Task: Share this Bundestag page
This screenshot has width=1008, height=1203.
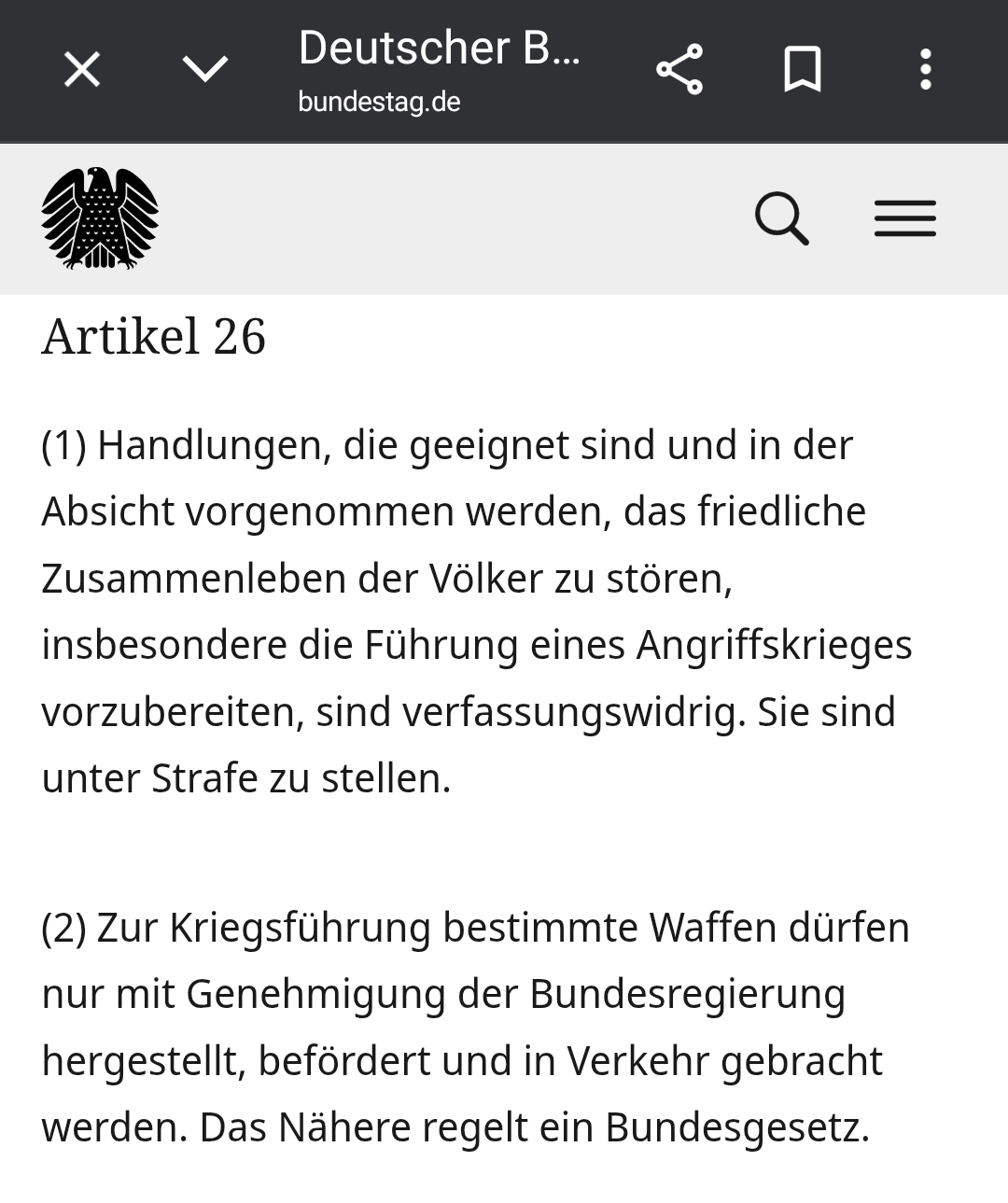Action: click(x=679, y=69)
